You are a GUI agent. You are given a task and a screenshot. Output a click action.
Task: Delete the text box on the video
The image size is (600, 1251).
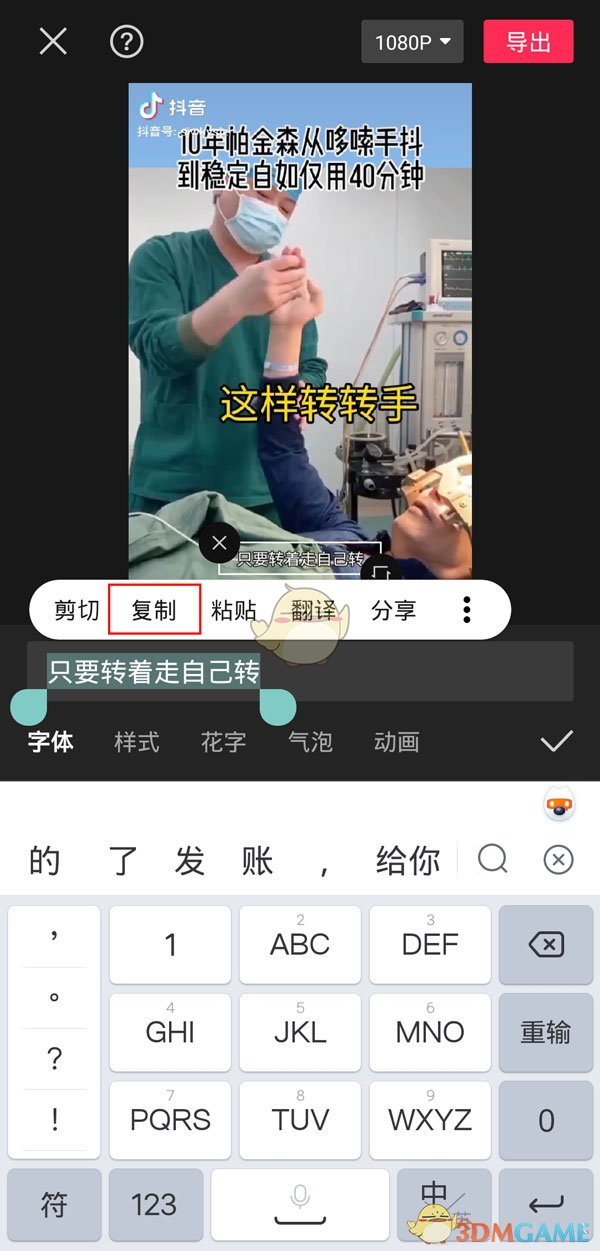pos(220,544)
